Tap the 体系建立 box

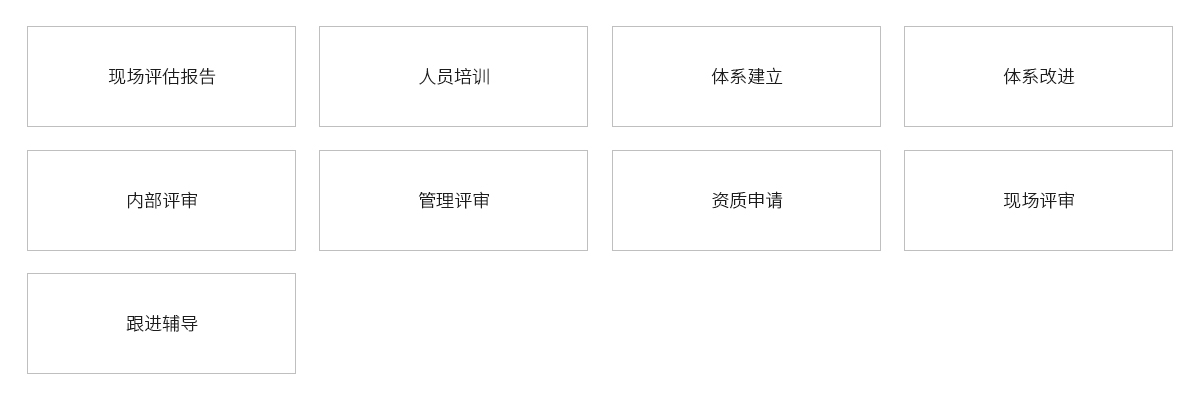[x=746, y=77]
